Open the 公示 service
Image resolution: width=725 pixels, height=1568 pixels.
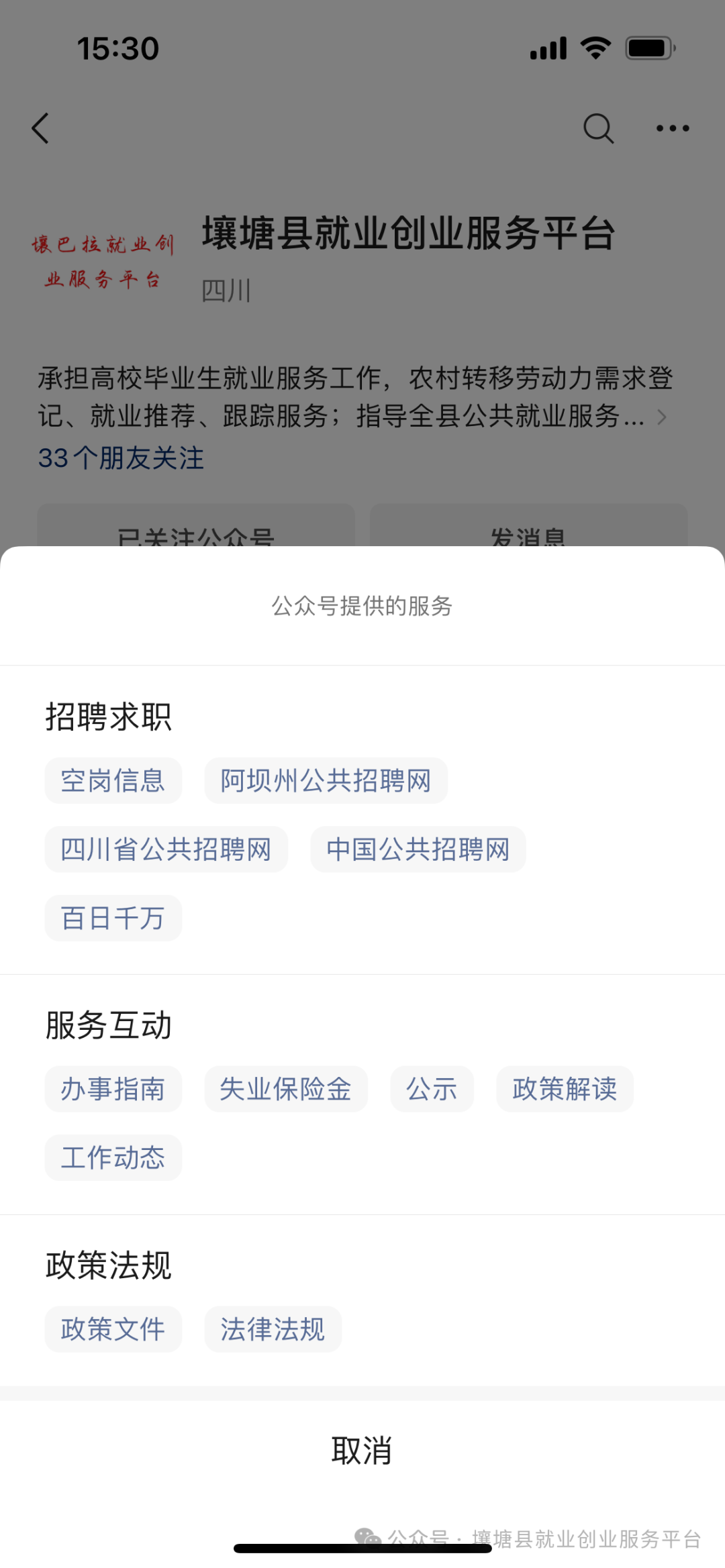[432, 1089]
